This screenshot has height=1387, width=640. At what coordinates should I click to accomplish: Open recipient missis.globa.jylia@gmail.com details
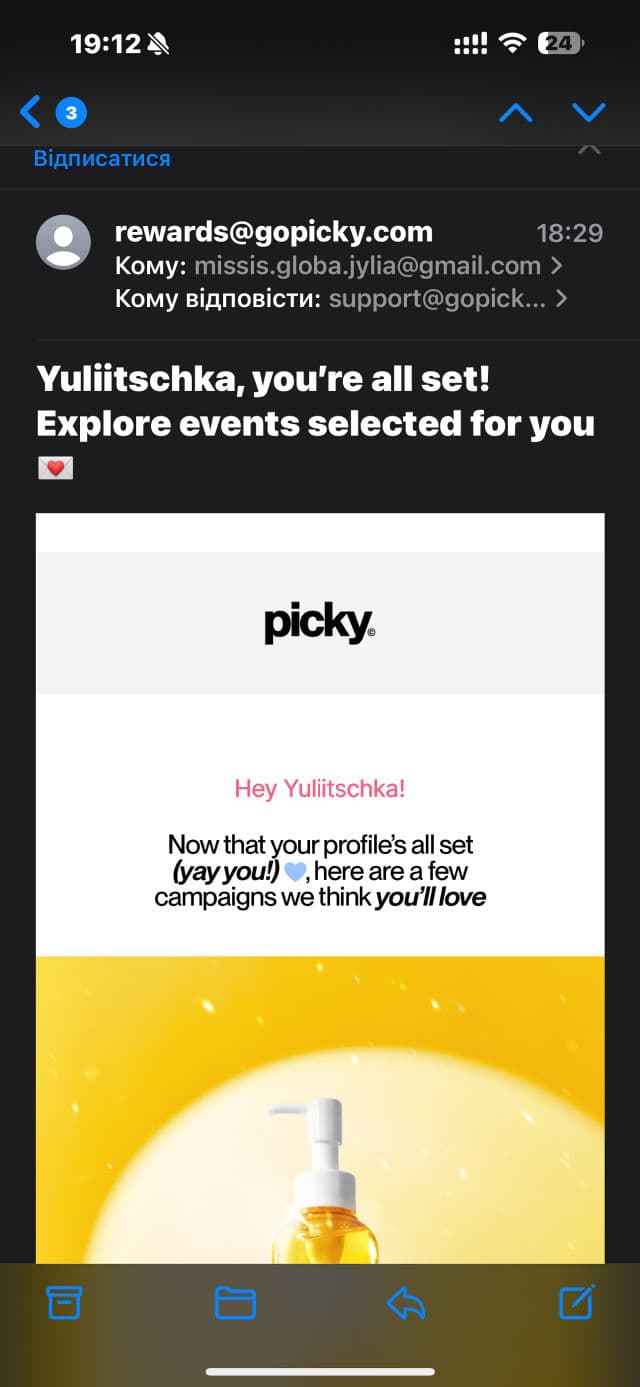(367, 266)
